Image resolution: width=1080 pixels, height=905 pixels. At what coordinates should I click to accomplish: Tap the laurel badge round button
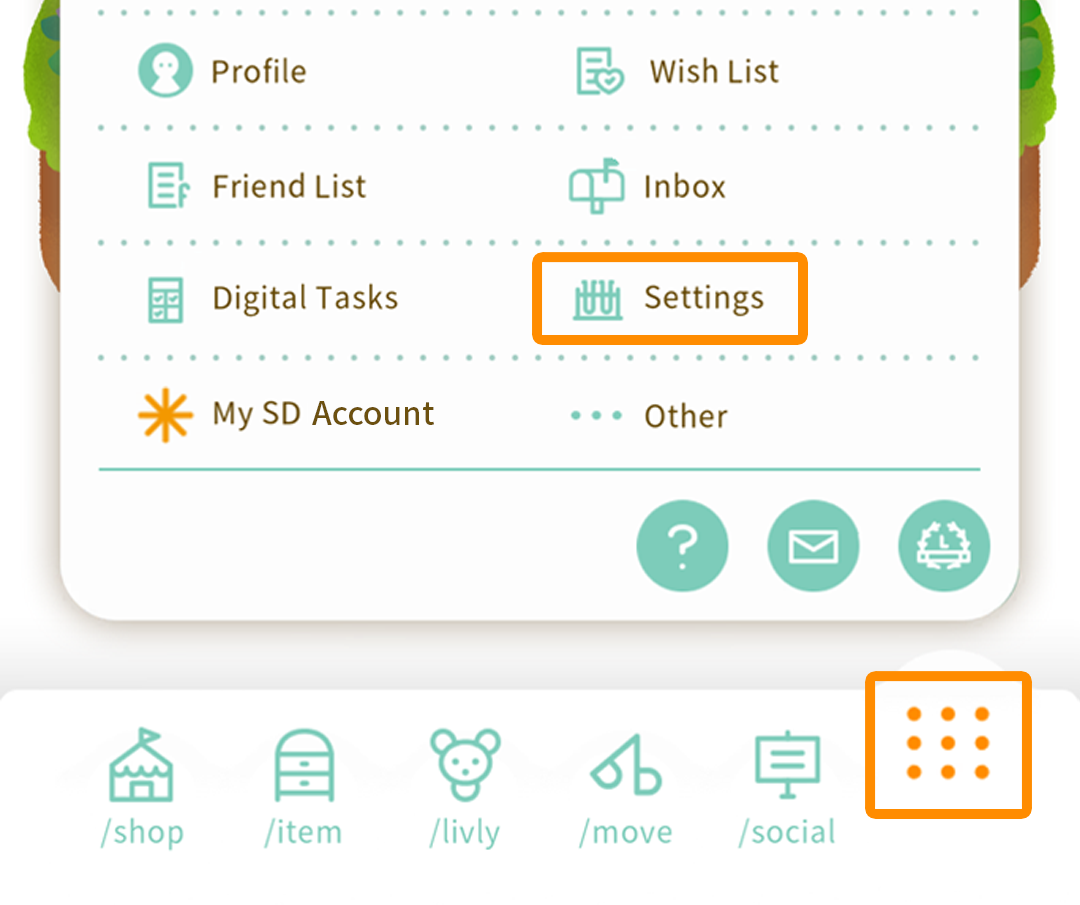coord(944,546)
